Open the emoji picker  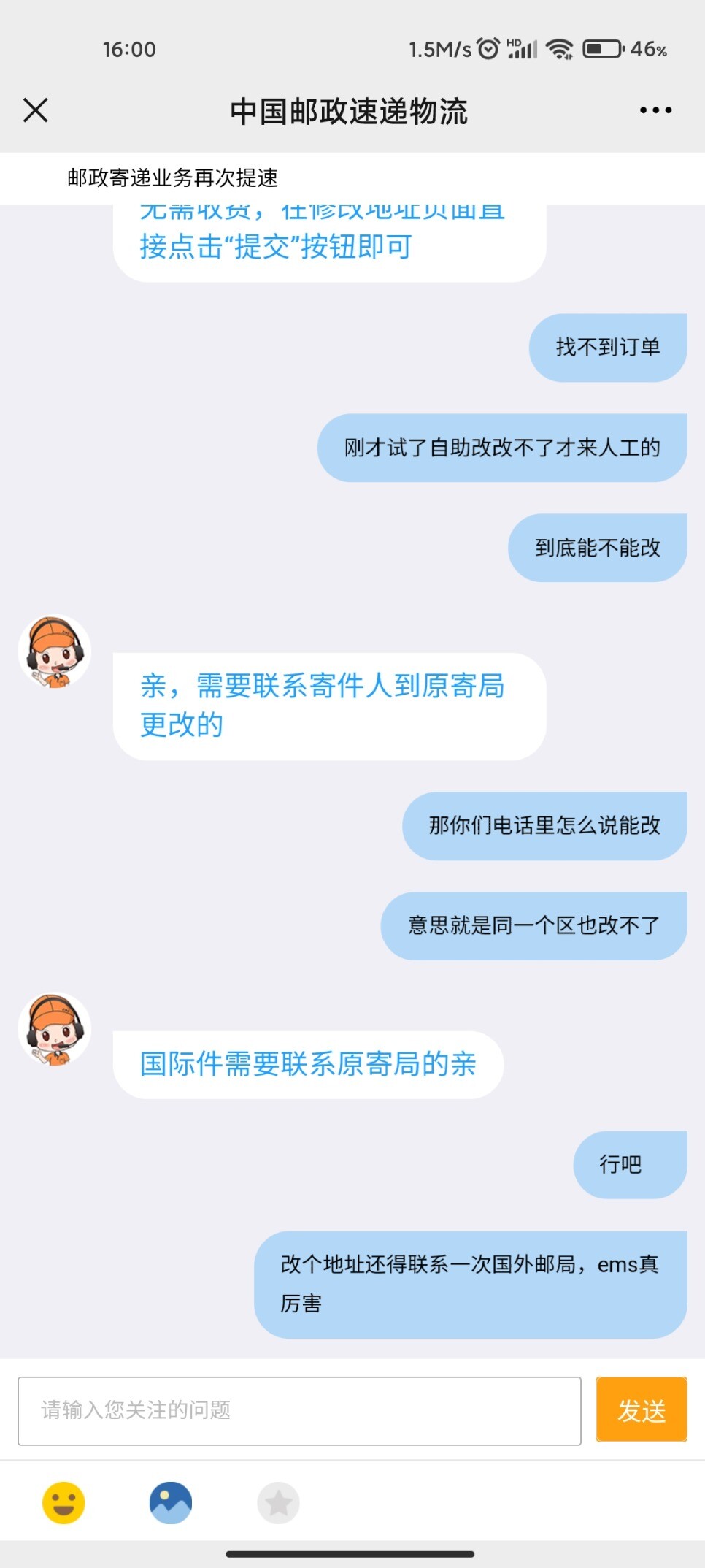[63, 1502]
